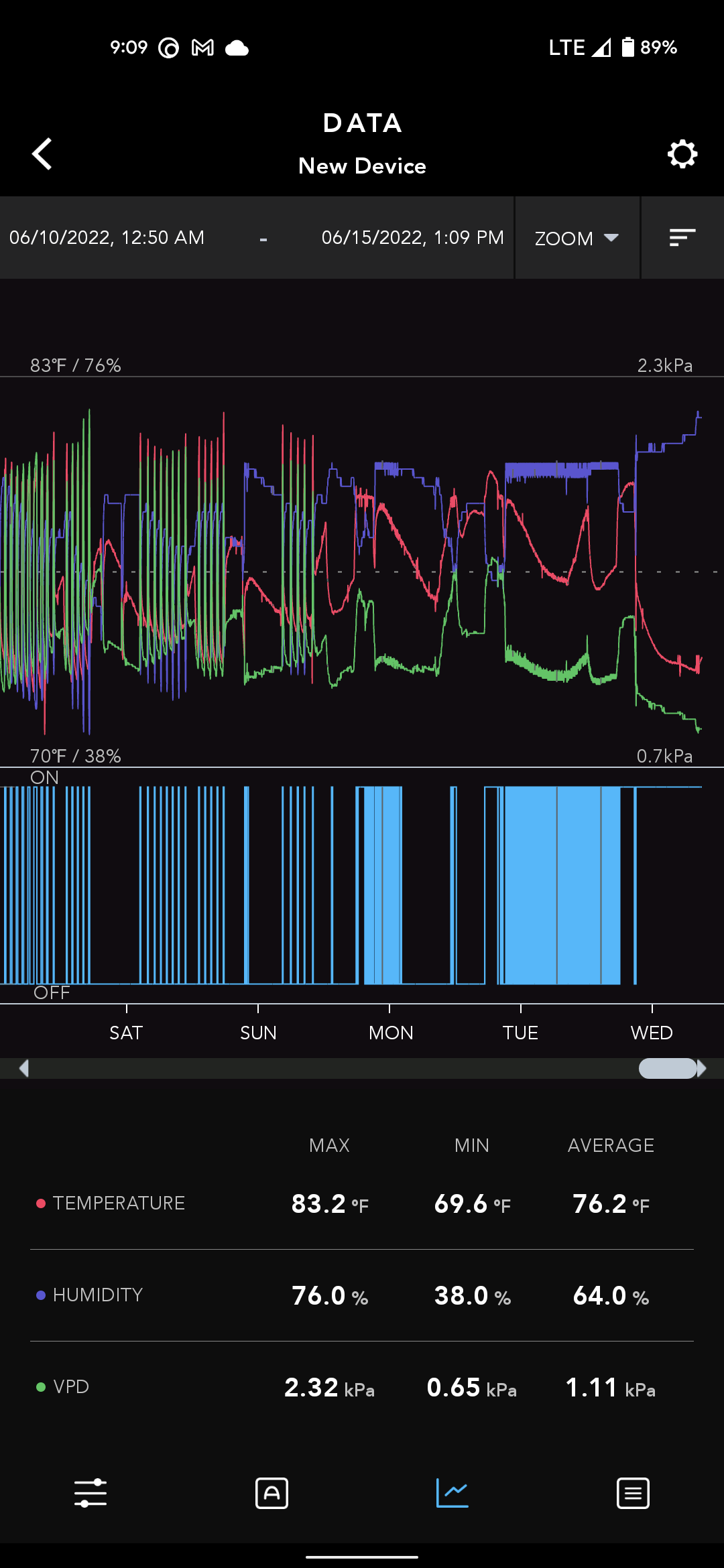Toggle the VPD series on the chart
724x1568 pixels.
coord(62,1387)
